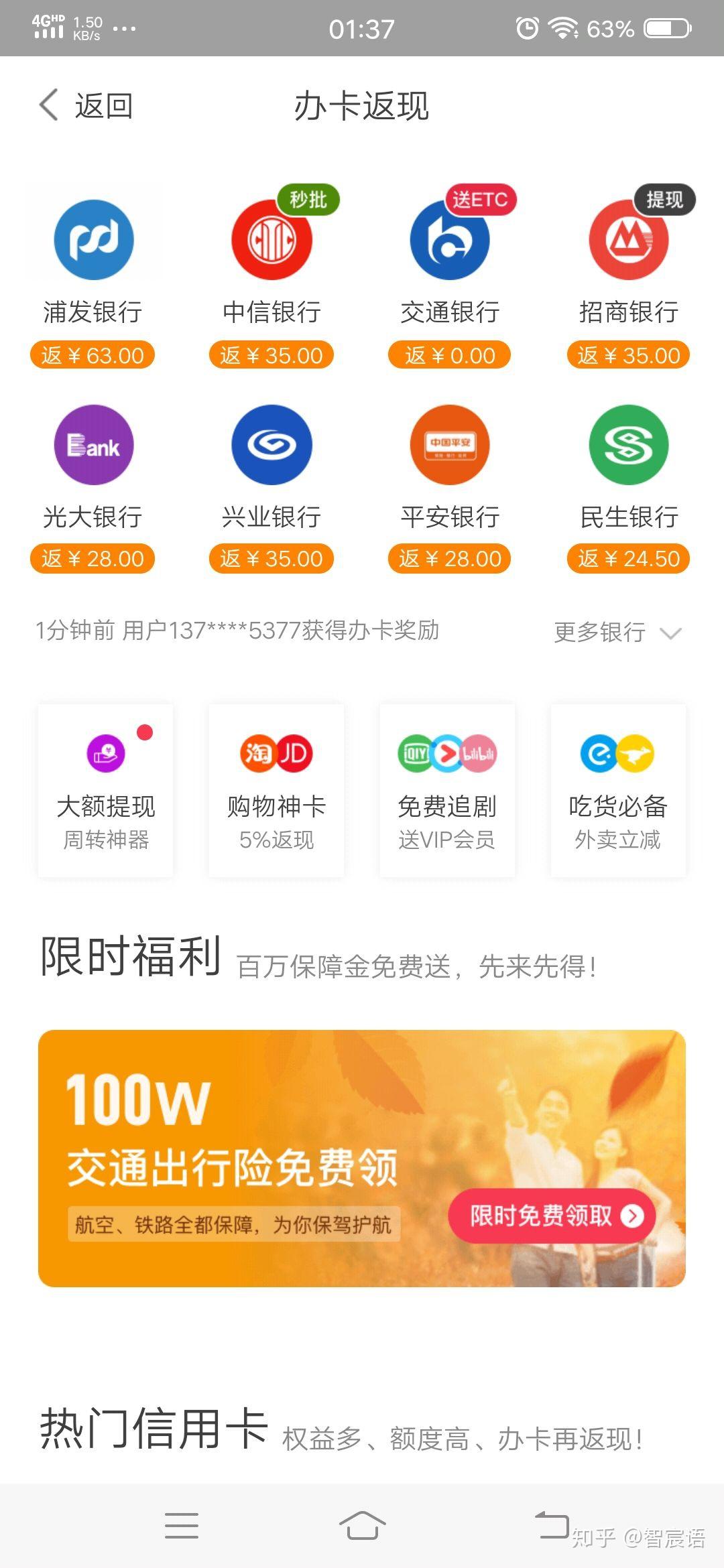This screenshot has width=724, height=1568.
Task: Go to the system home screen
Action: [362, 1526]
